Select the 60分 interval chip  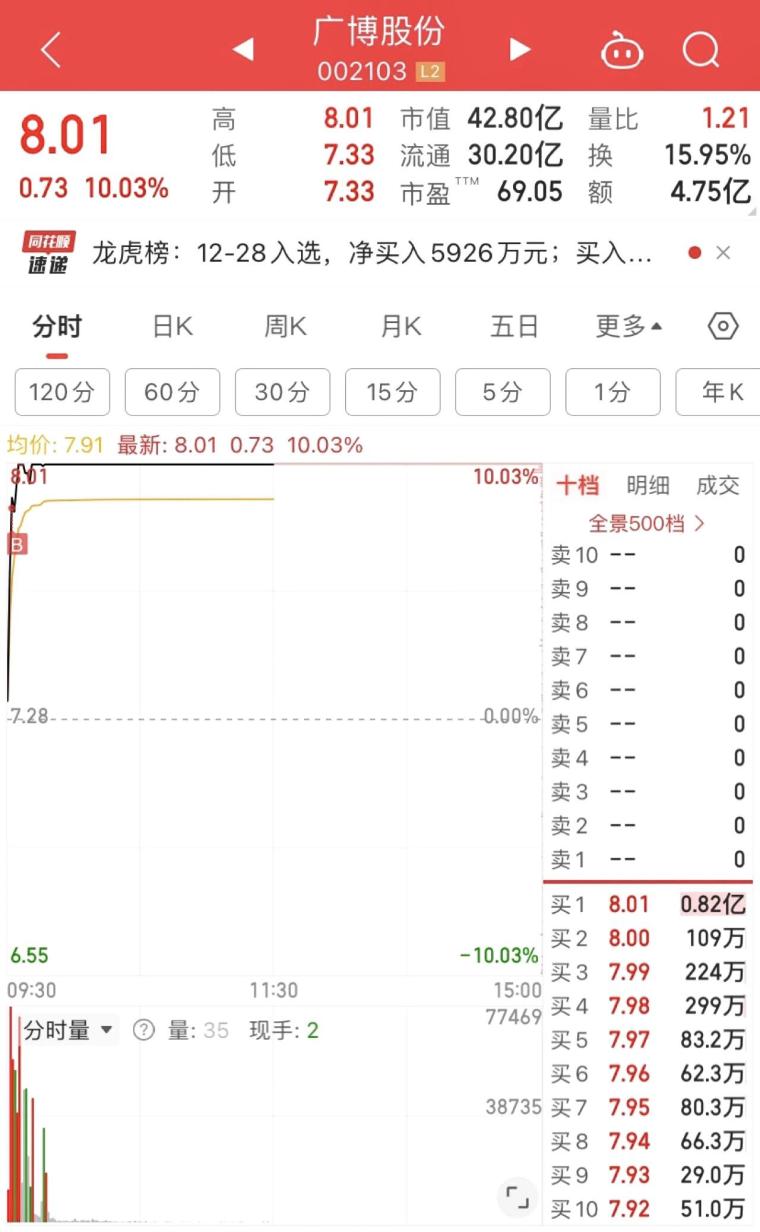coord(172,392)
